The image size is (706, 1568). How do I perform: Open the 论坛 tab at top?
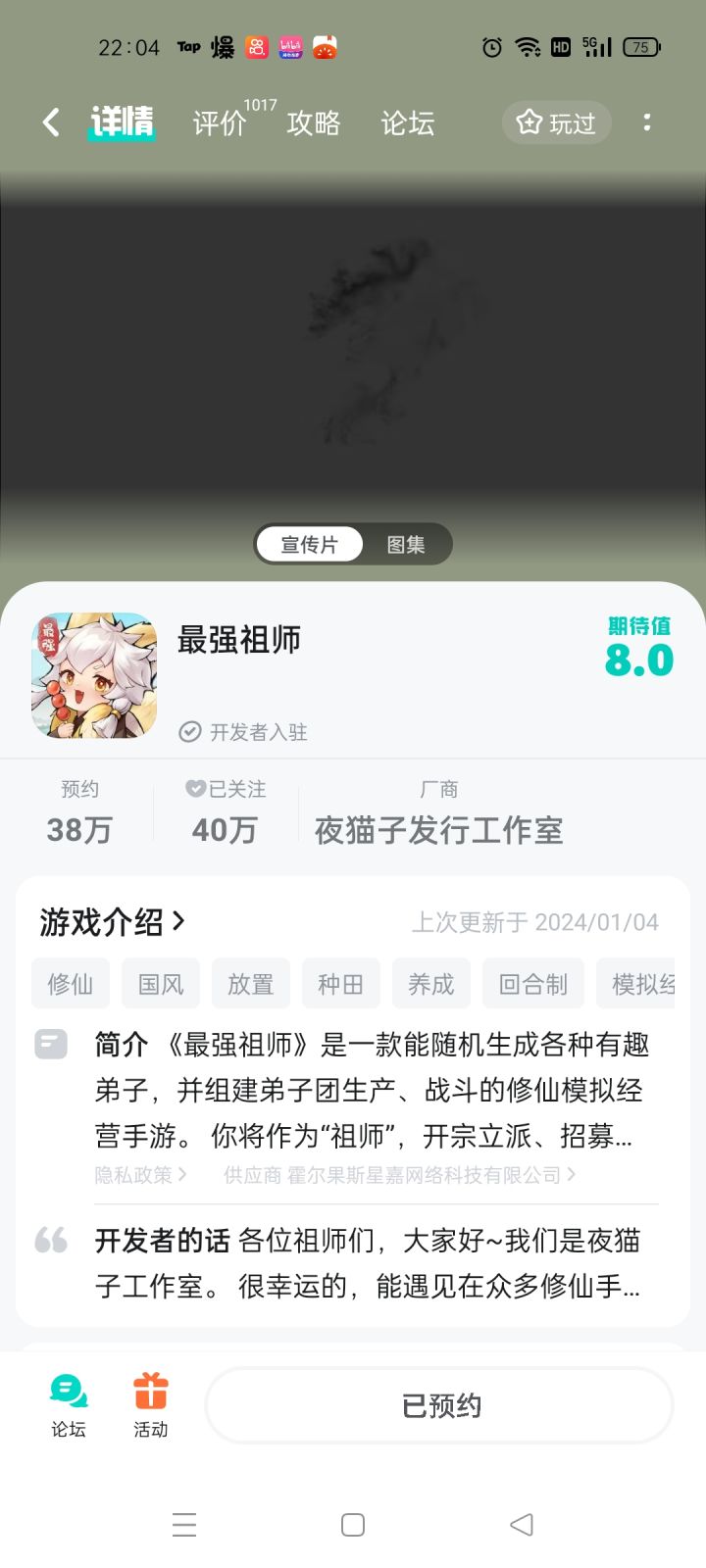(407, 123)
